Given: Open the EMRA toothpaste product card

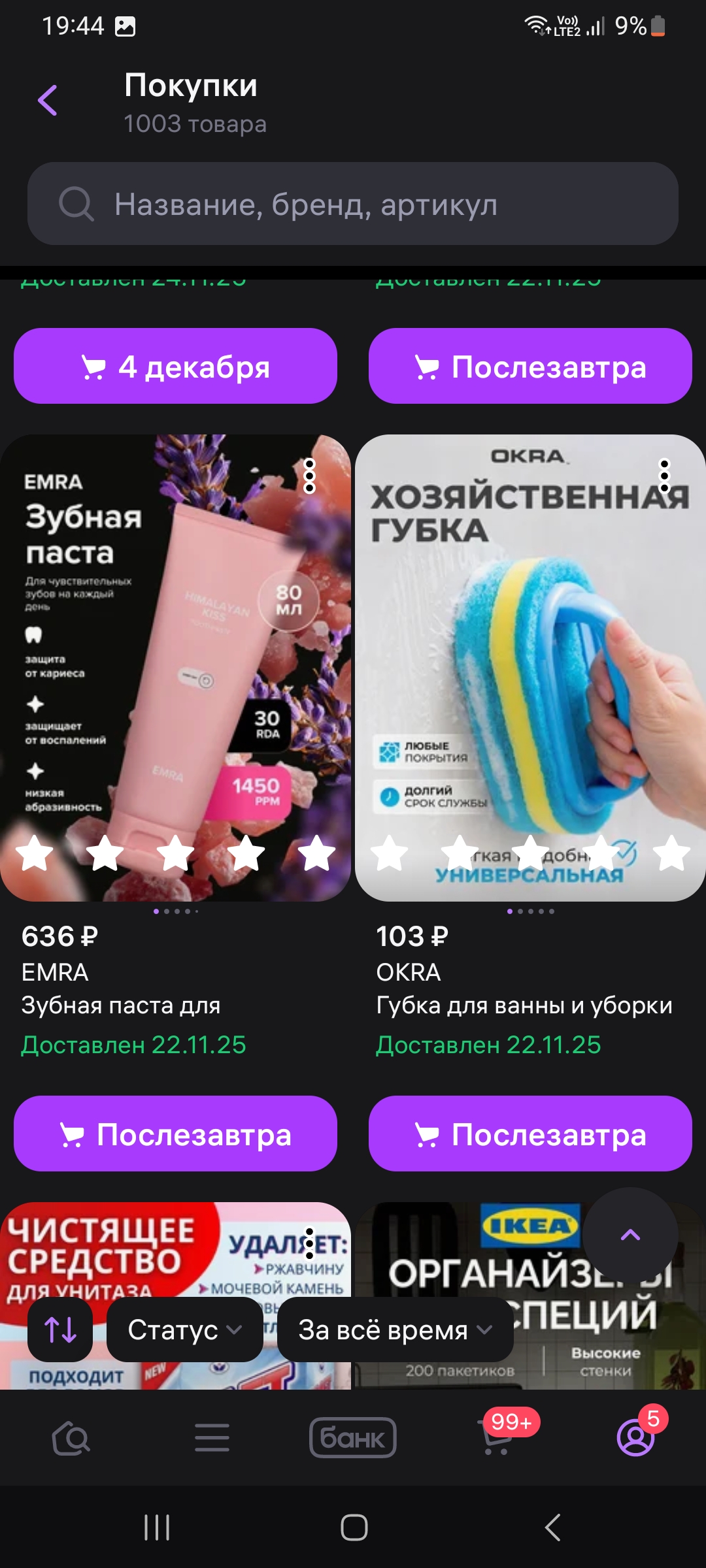Looking at the screenshot, I should coord(175,653).
